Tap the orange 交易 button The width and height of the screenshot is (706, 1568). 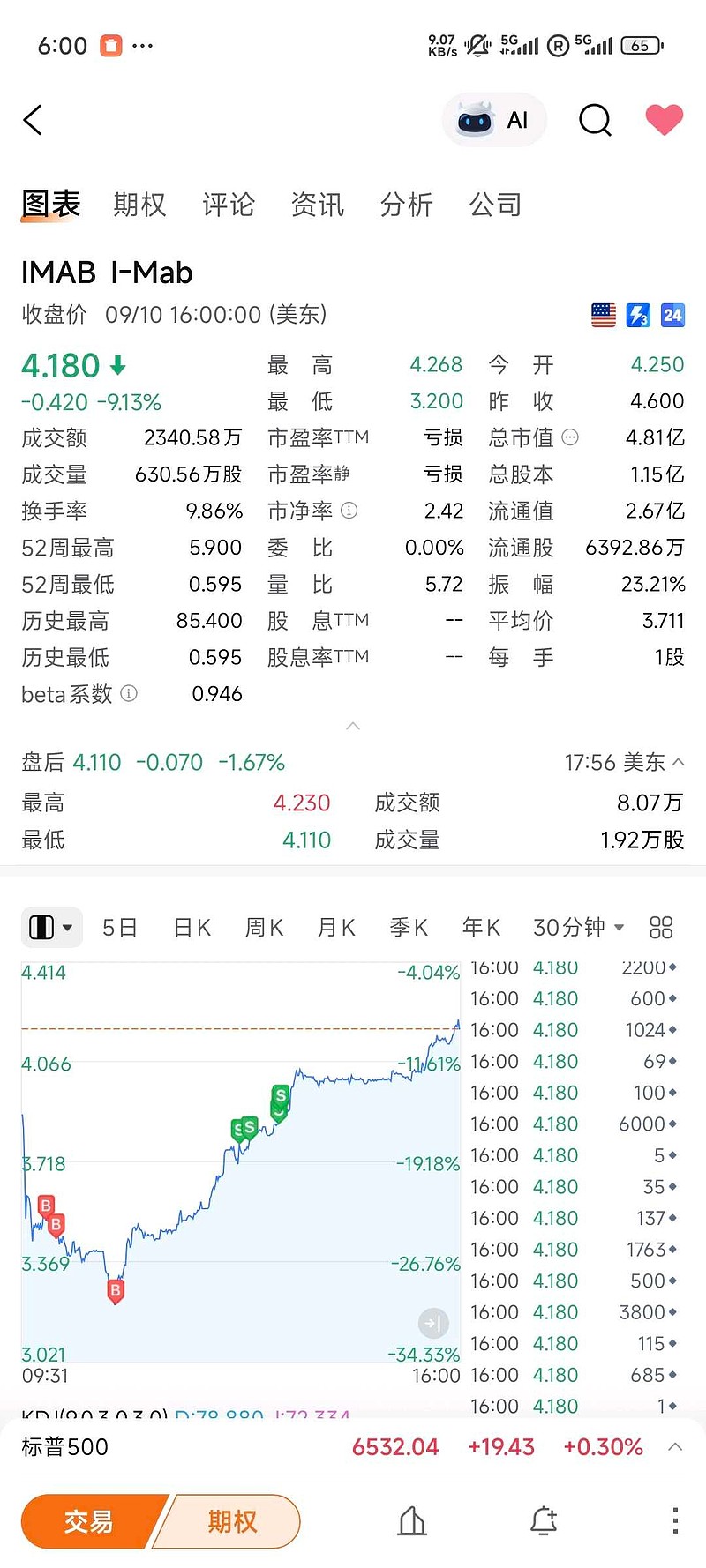(89, 1521)
